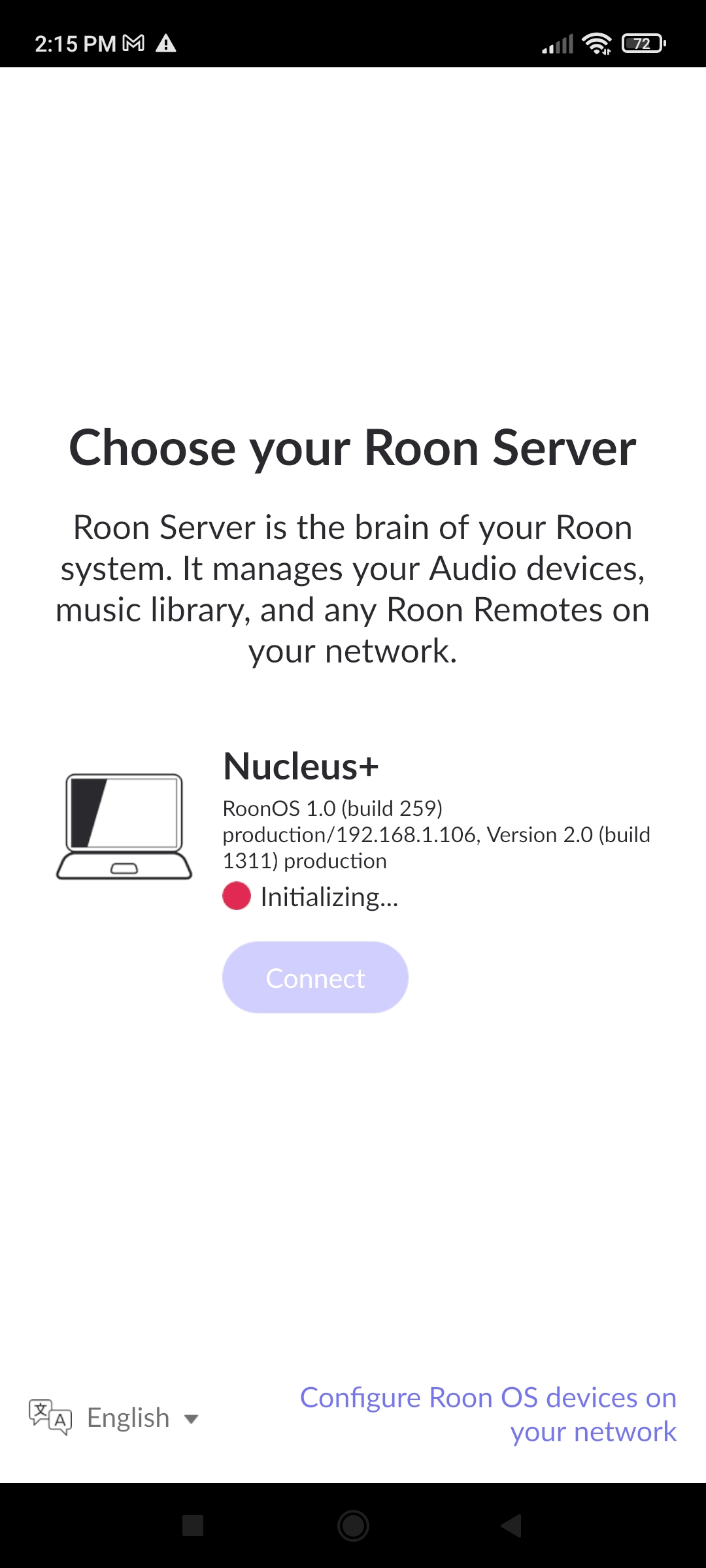This screenshot has height=1568, width=706.
Task: Tap the 2:15 PM clock in status bar
Action: [74, 43]
